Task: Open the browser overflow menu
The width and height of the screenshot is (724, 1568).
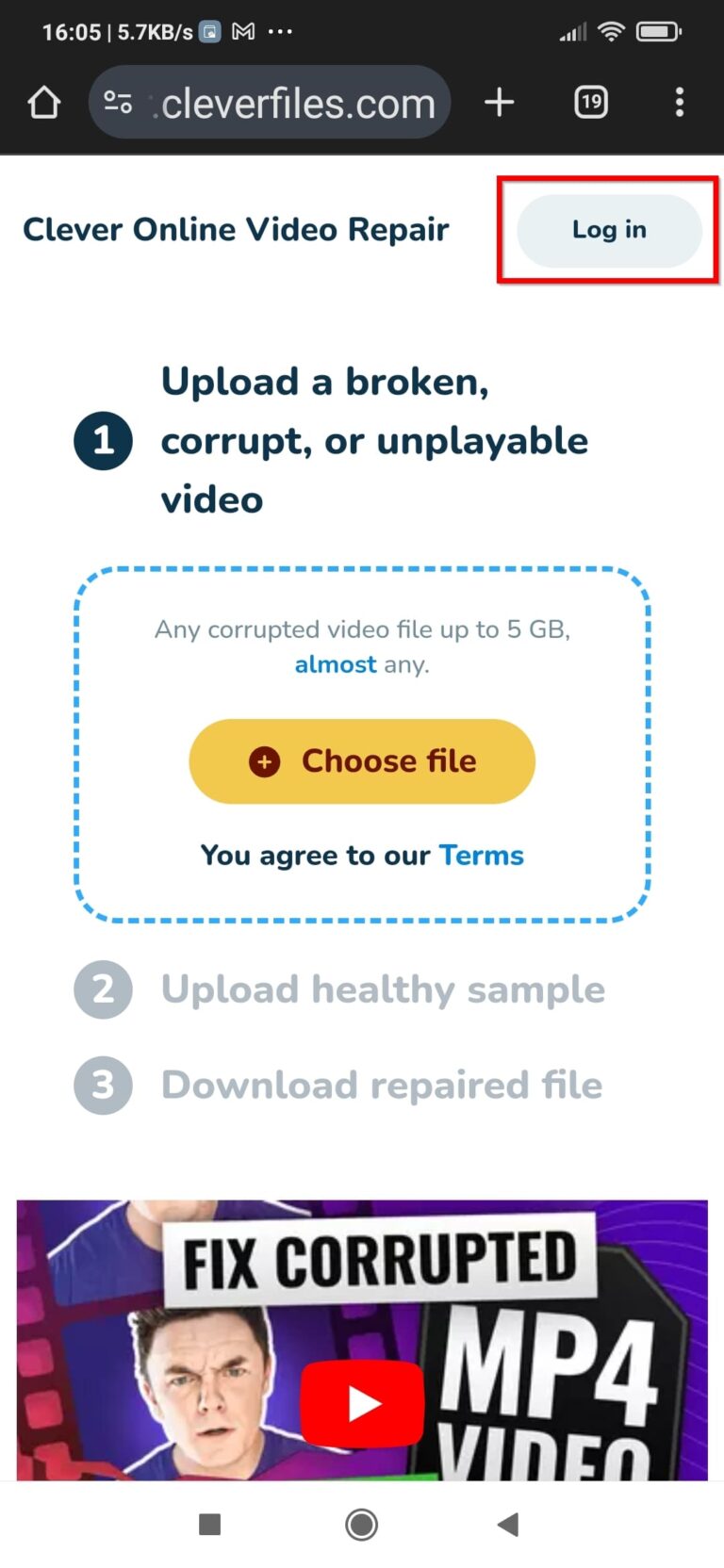Action: [x=679, y=102]
